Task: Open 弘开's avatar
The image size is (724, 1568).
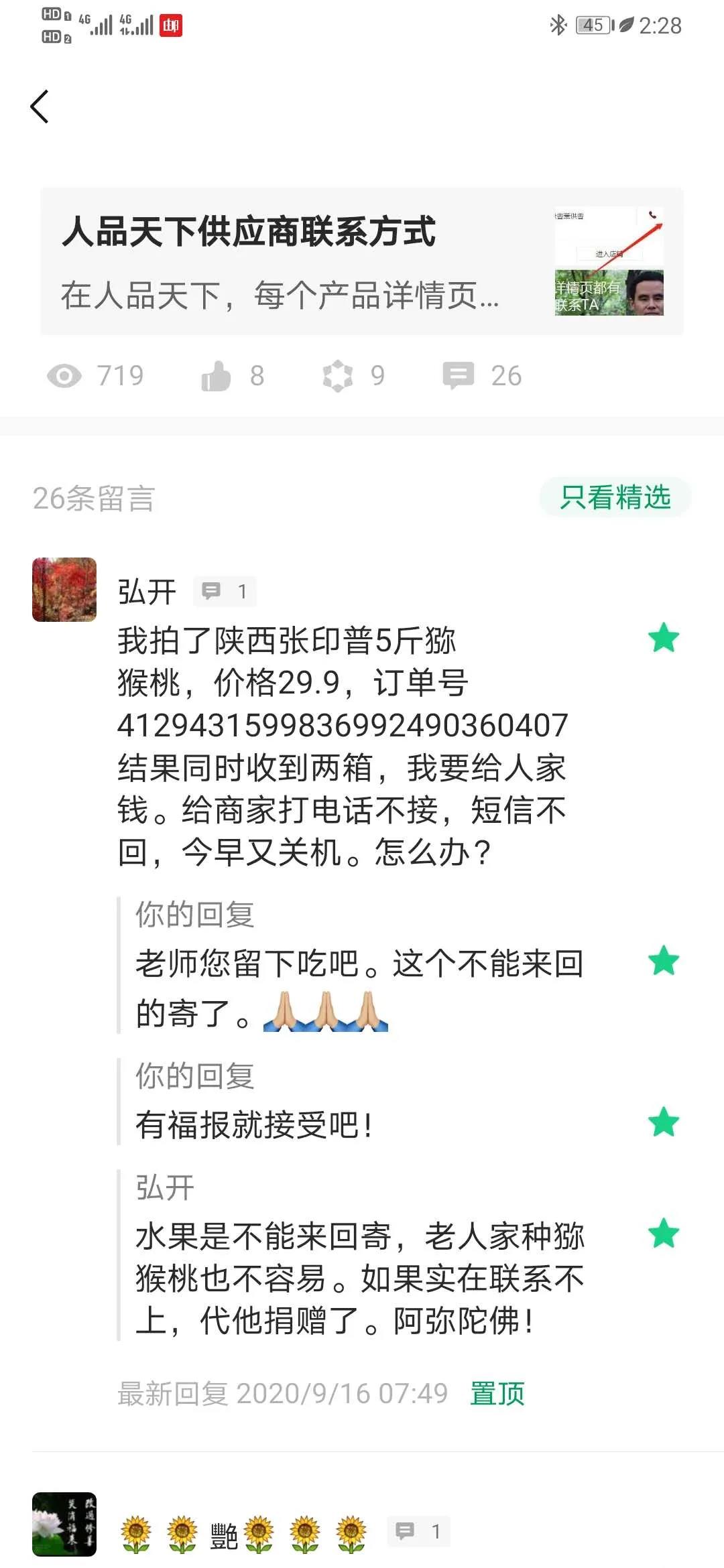Action: (x=64, y=590)
